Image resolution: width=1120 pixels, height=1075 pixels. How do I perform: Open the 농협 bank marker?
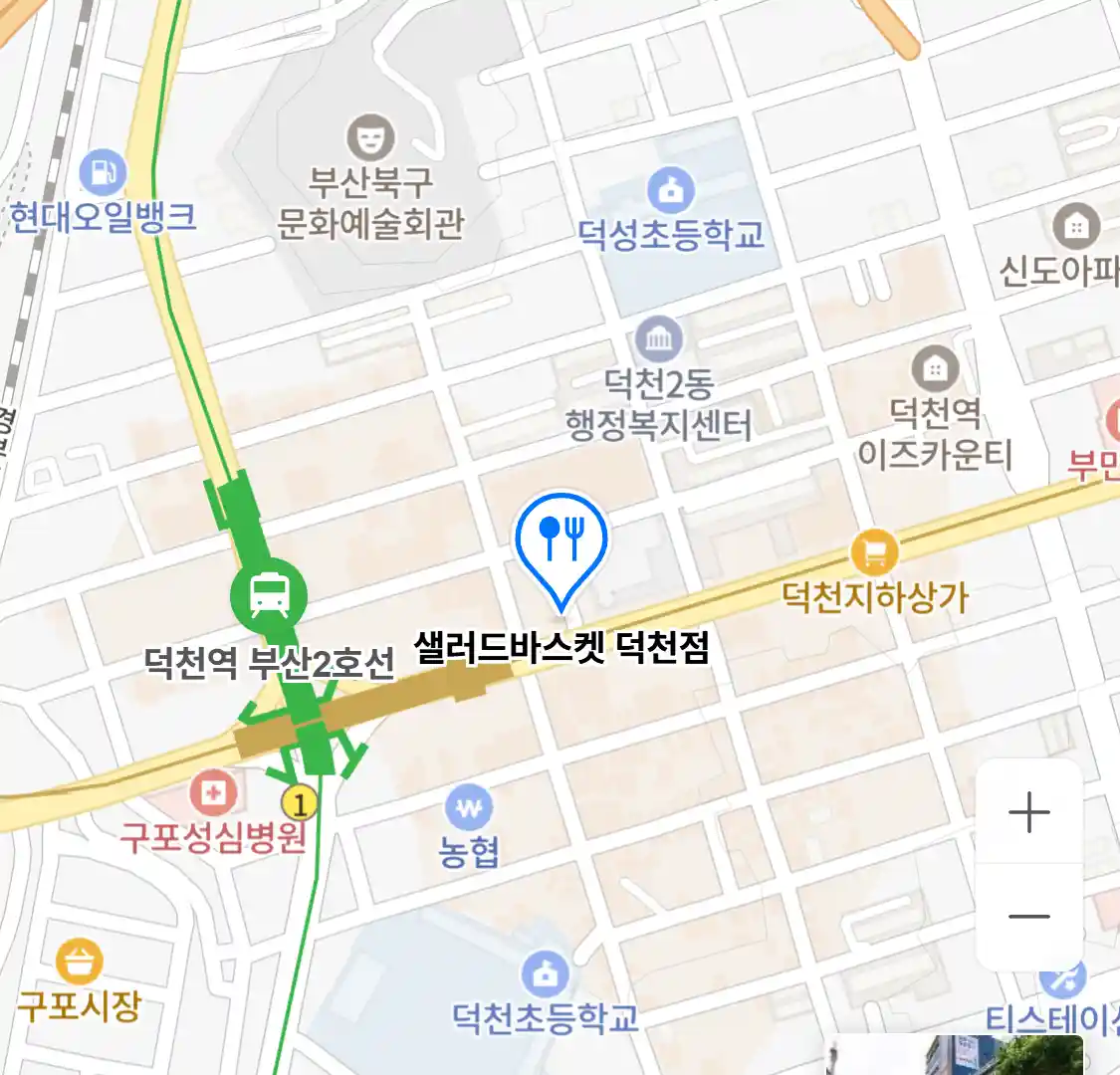click(468, 808)
